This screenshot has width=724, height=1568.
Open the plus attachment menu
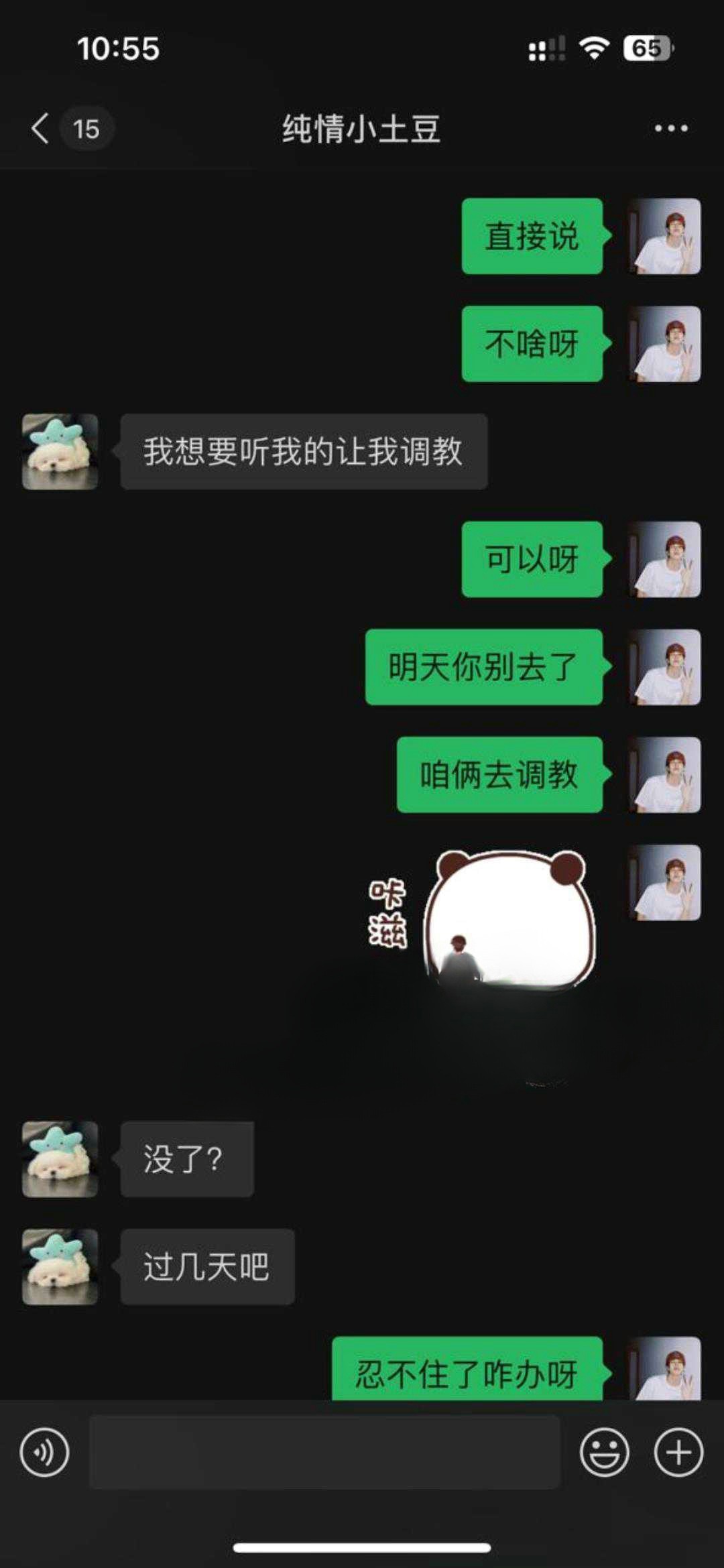click(678, 1453)
